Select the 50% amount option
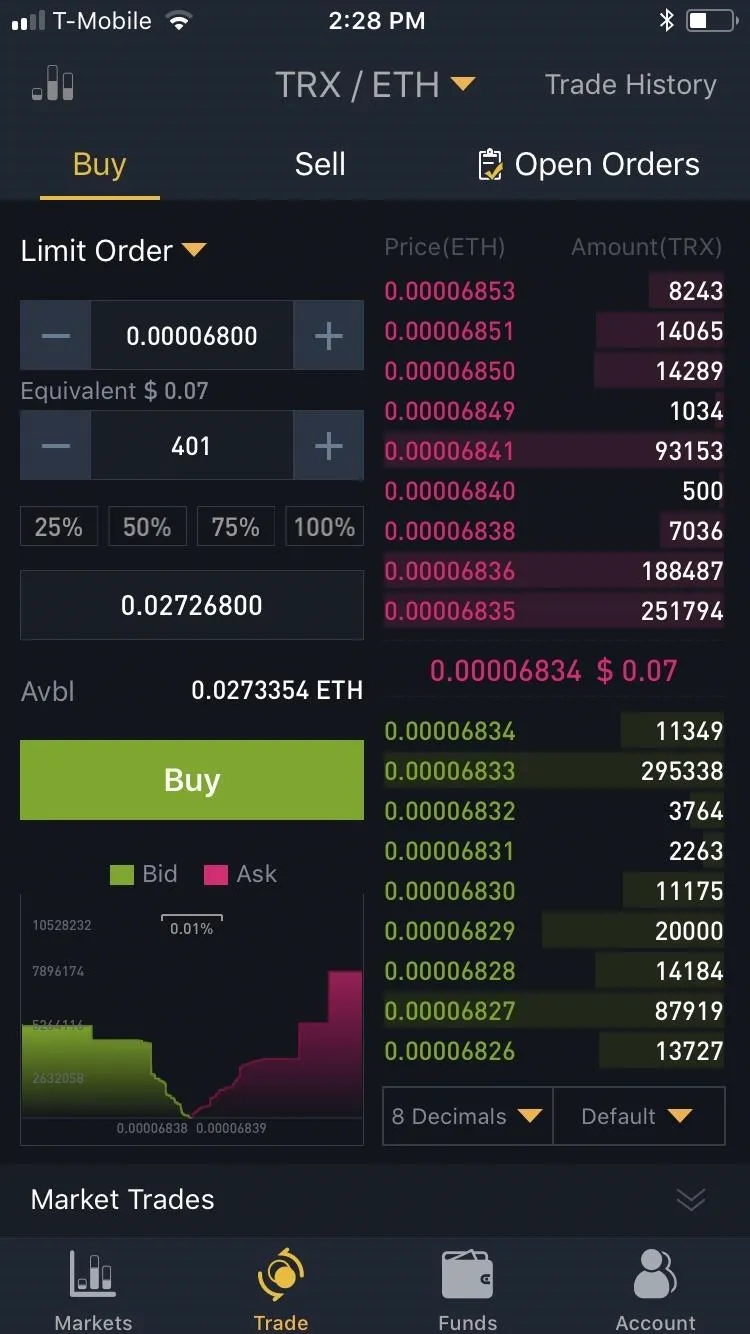750x1334 pixels. pos(147,527)
